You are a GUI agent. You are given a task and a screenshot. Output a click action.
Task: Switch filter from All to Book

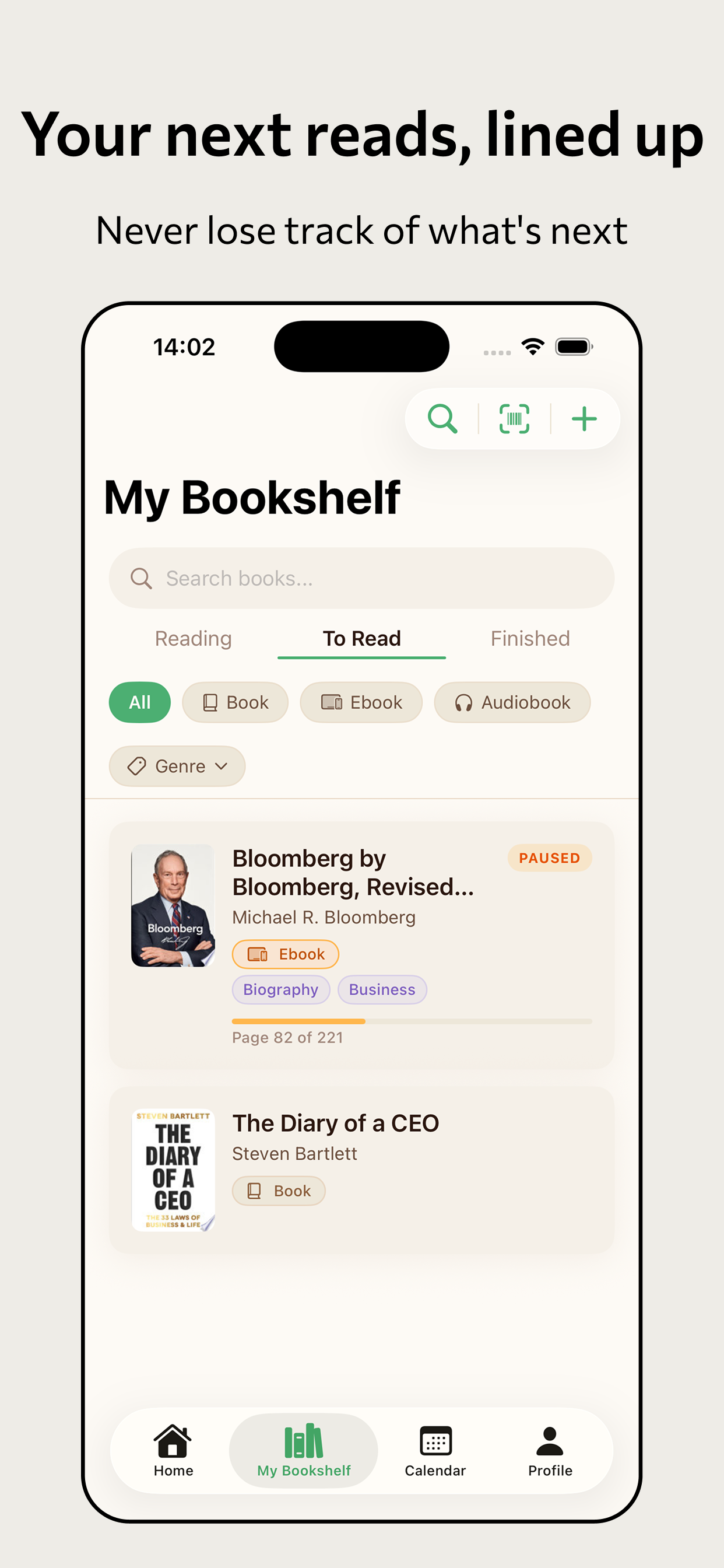235,702
